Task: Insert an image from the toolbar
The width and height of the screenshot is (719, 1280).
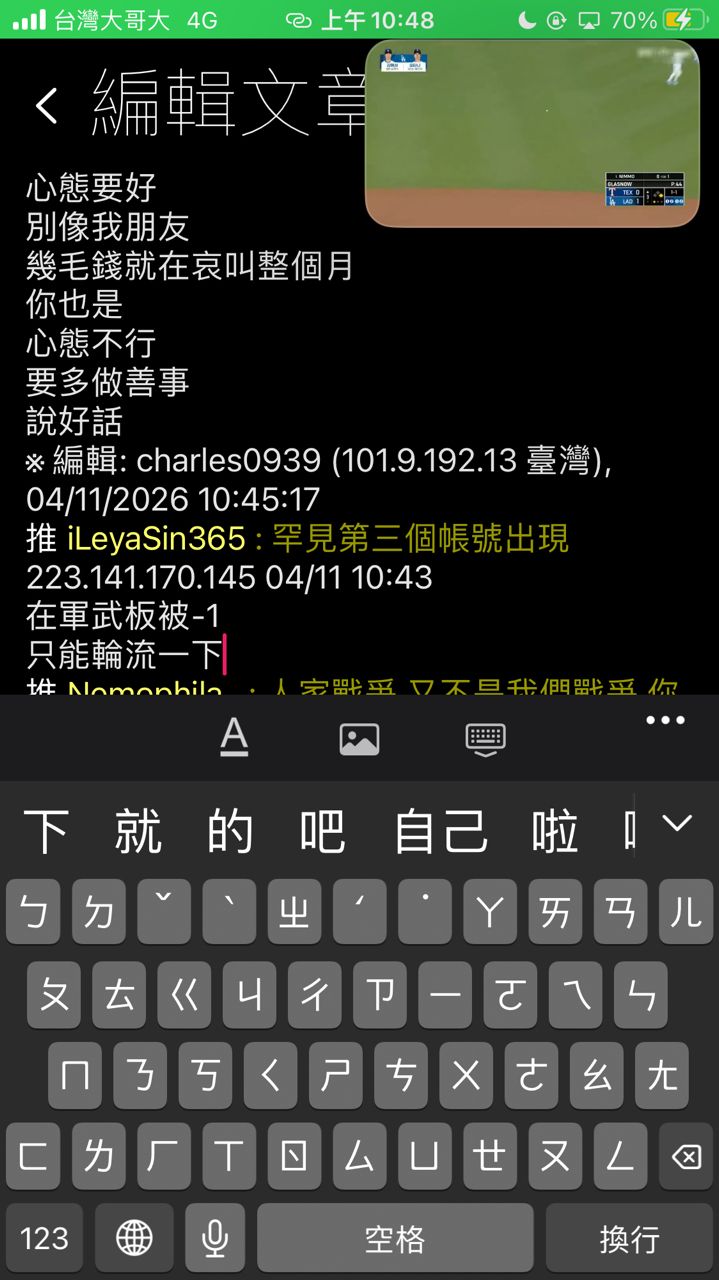Action: tap(359, 739)
